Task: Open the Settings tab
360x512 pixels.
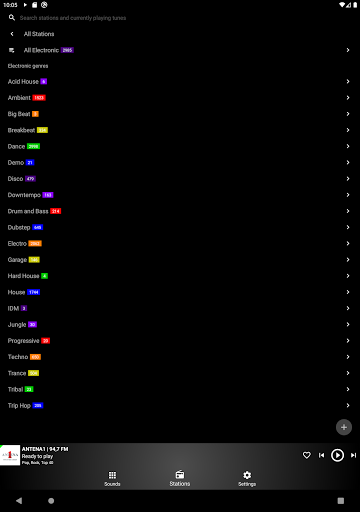Action: 247,478
